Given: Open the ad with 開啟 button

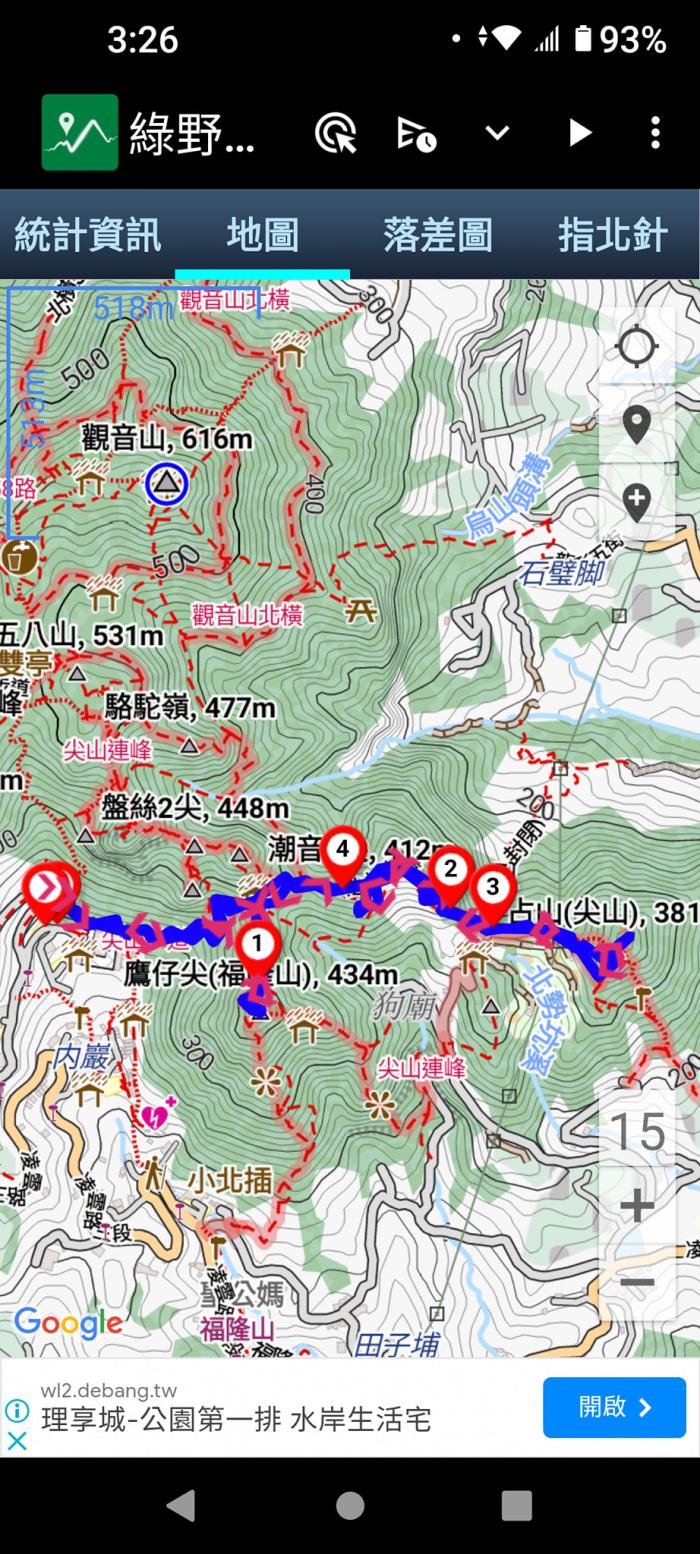Looking at the screenshot, I should pos(614,1407).
